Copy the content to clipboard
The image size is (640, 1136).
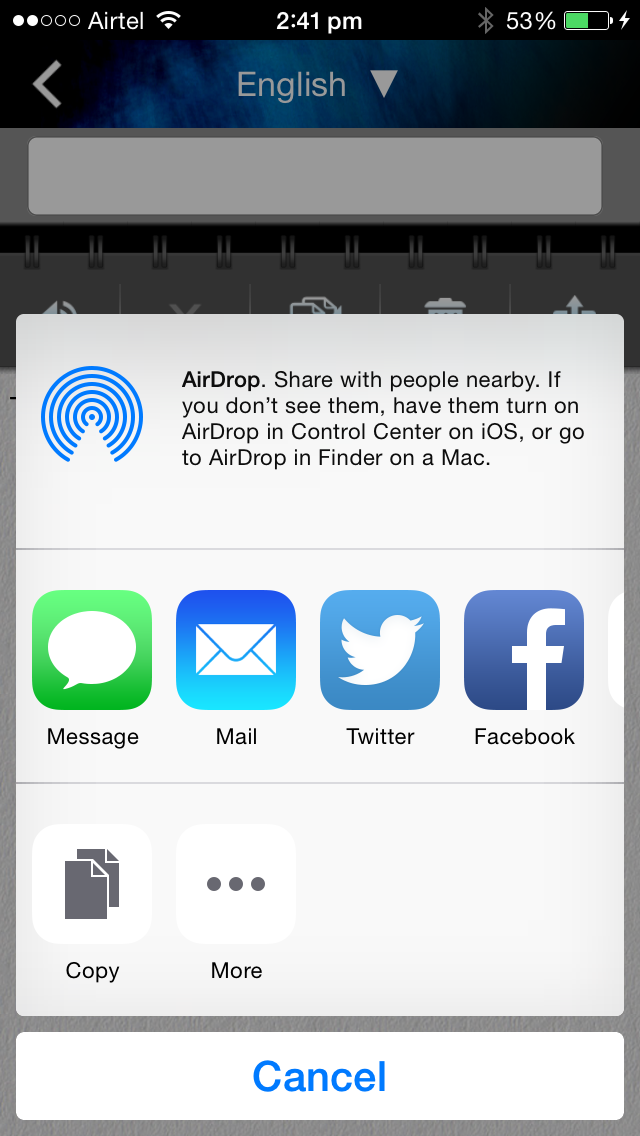click(x=92, y=884)
